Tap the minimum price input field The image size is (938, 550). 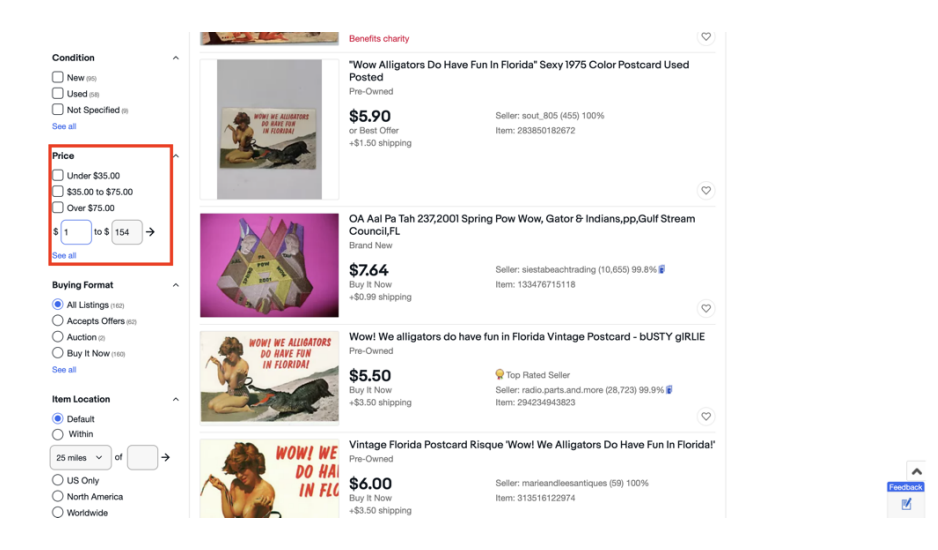[x=76, y=232]
